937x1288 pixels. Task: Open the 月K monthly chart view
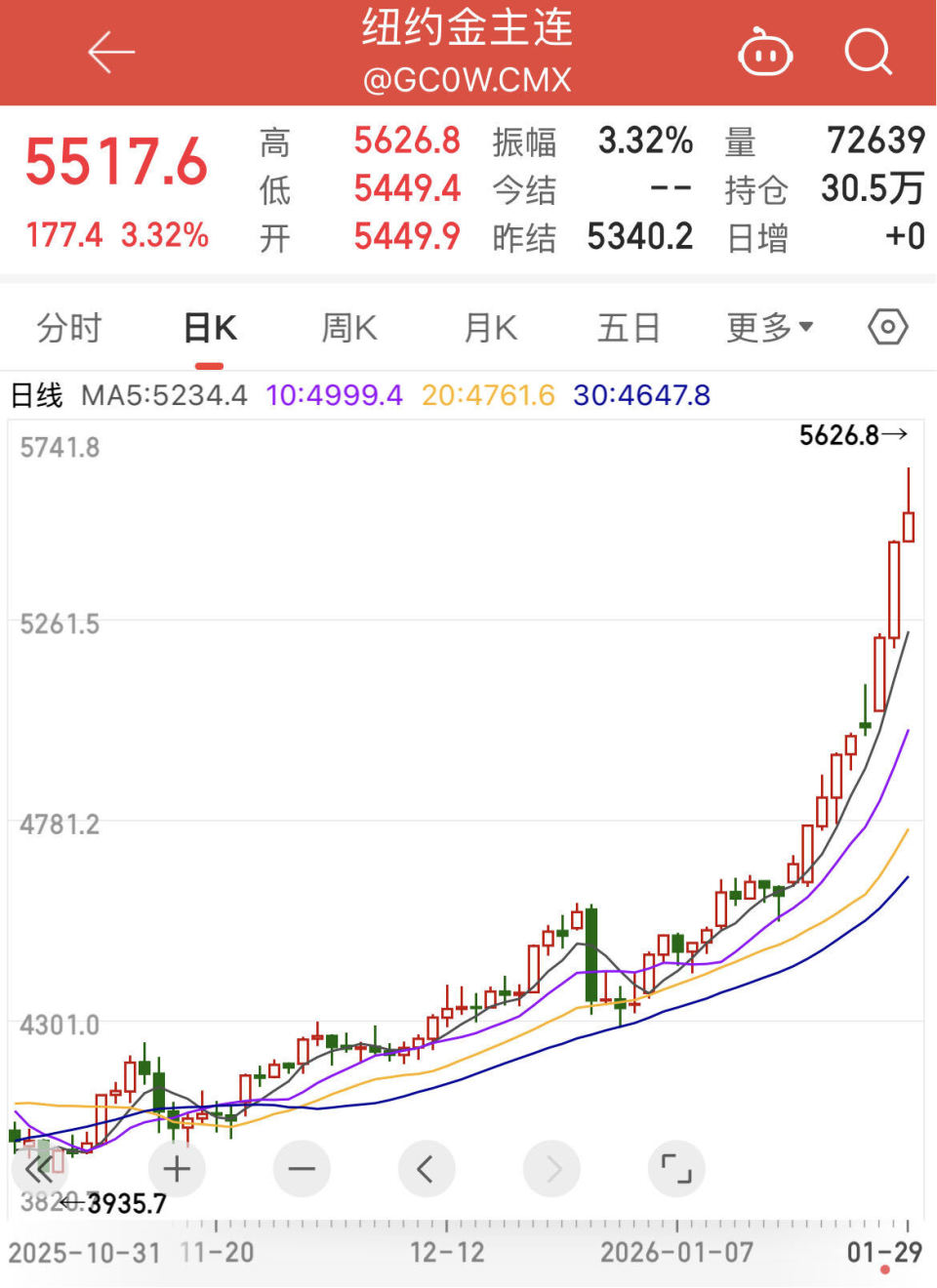pos(488,328)
